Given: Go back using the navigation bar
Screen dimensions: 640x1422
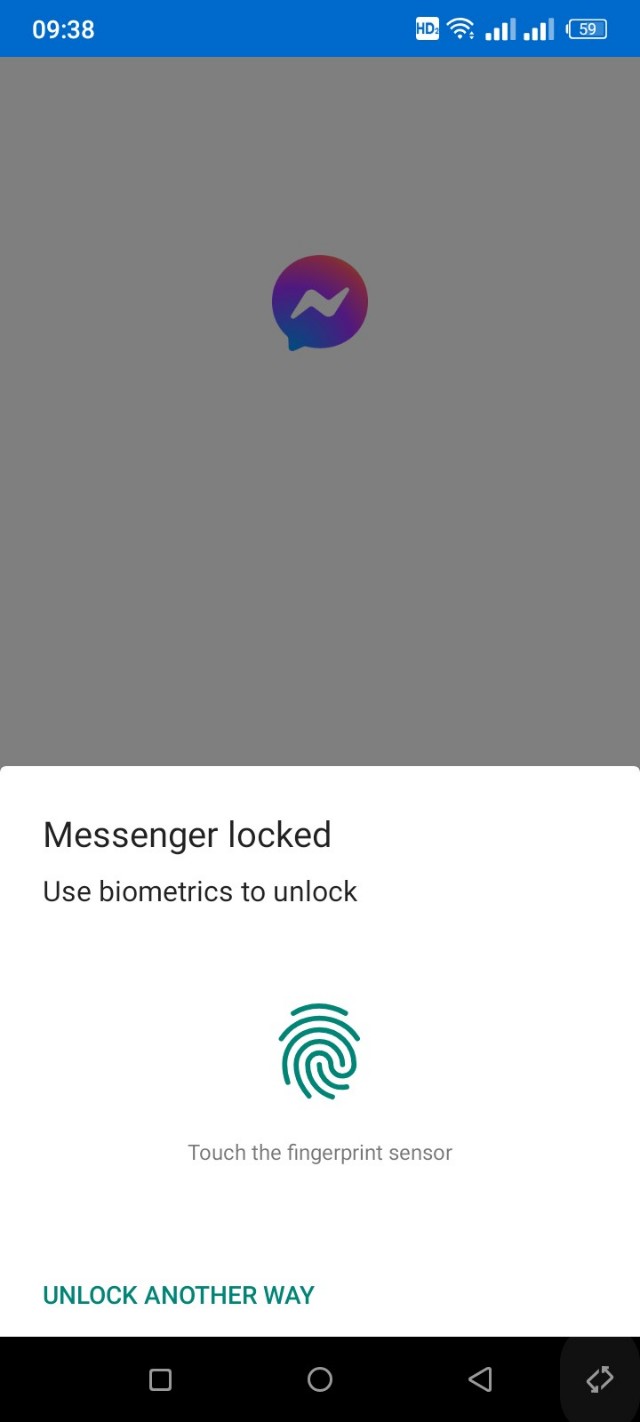Looking at the screenshot, I should click(479, 1380).
